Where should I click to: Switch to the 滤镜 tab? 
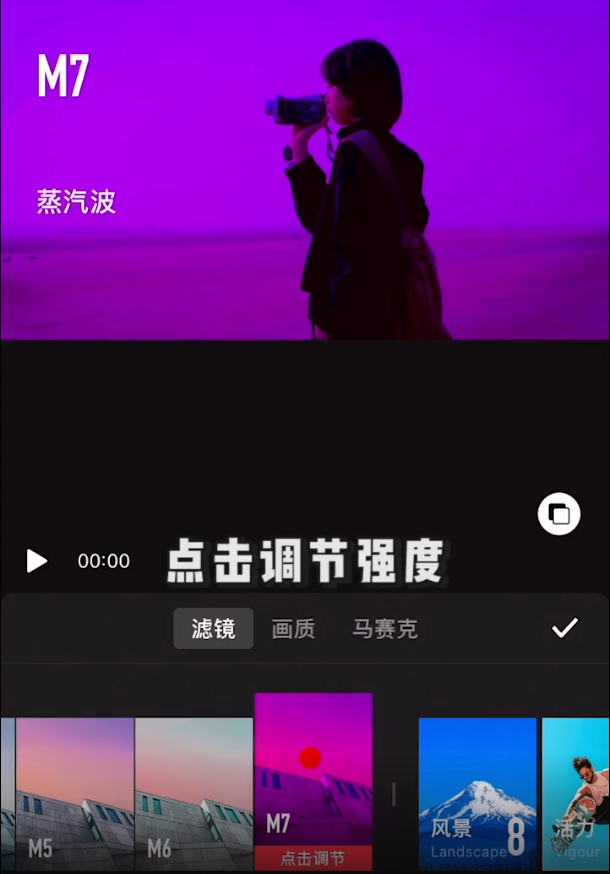point(213,629)
